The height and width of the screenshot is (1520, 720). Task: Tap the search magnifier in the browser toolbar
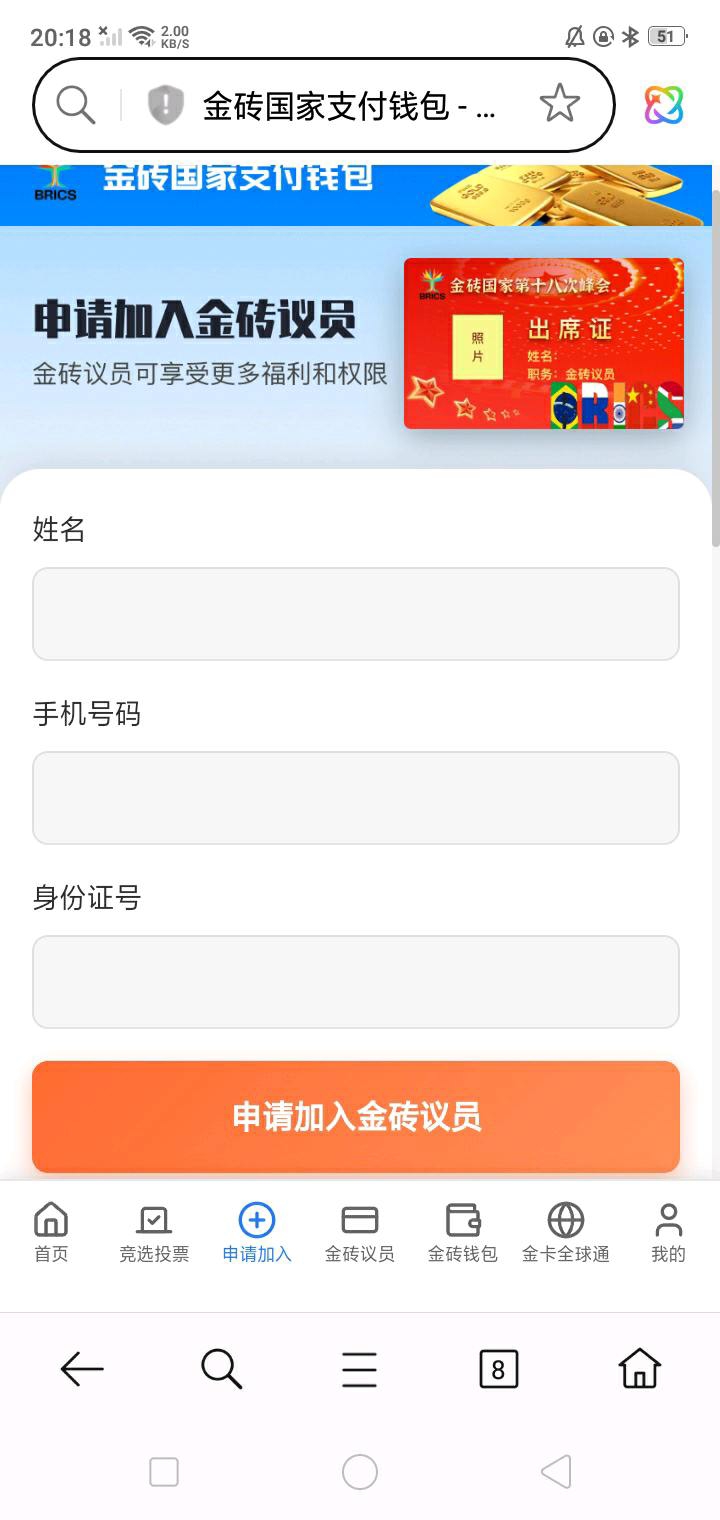pyautogui.click(x=221, y=1369)
